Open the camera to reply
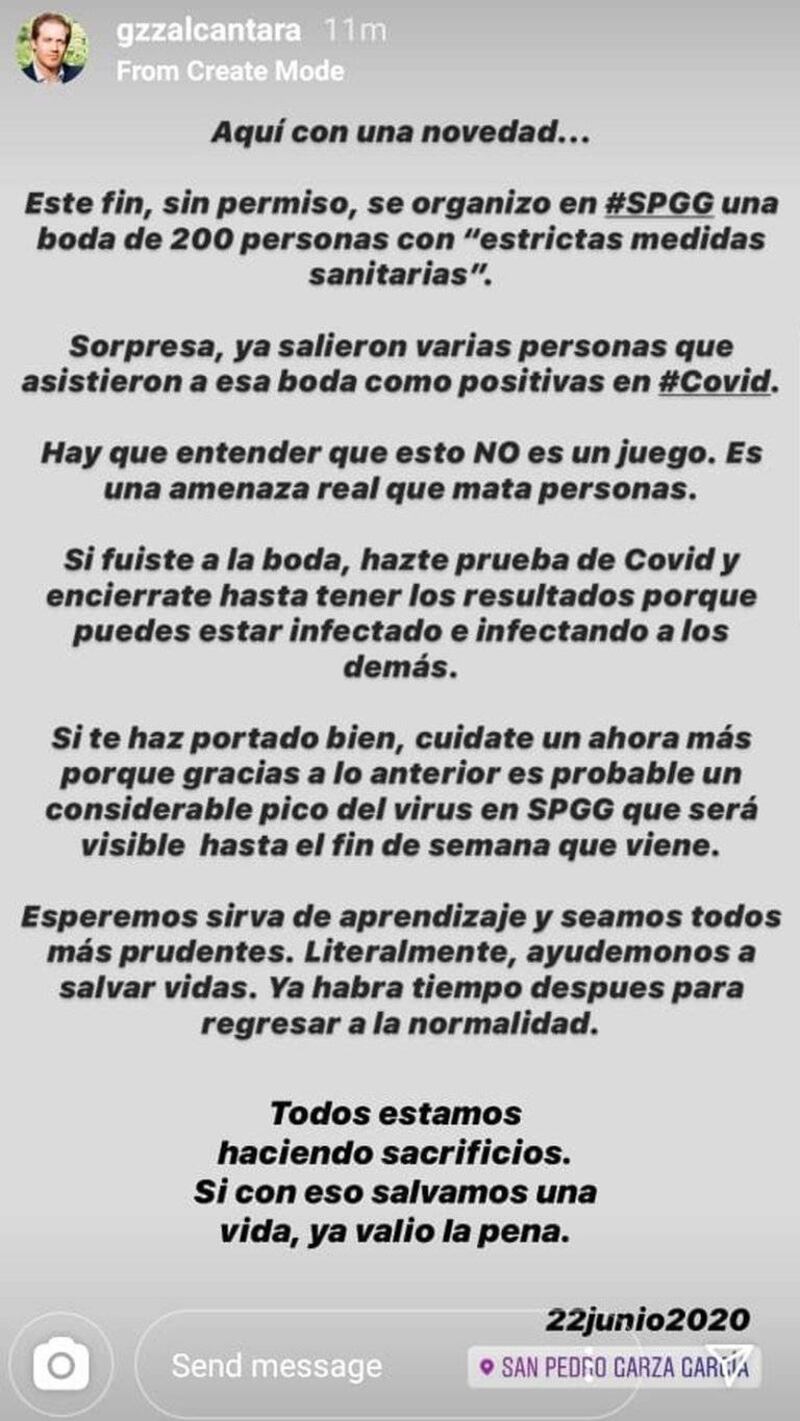Viewport: 800px width, 1421px height. pyautogui.click(x=61, y=1365)
